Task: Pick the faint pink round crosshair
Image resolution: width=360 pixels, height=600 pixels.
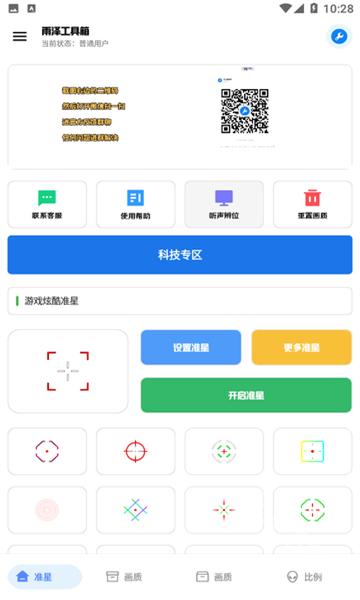Action: coord(47,510)
